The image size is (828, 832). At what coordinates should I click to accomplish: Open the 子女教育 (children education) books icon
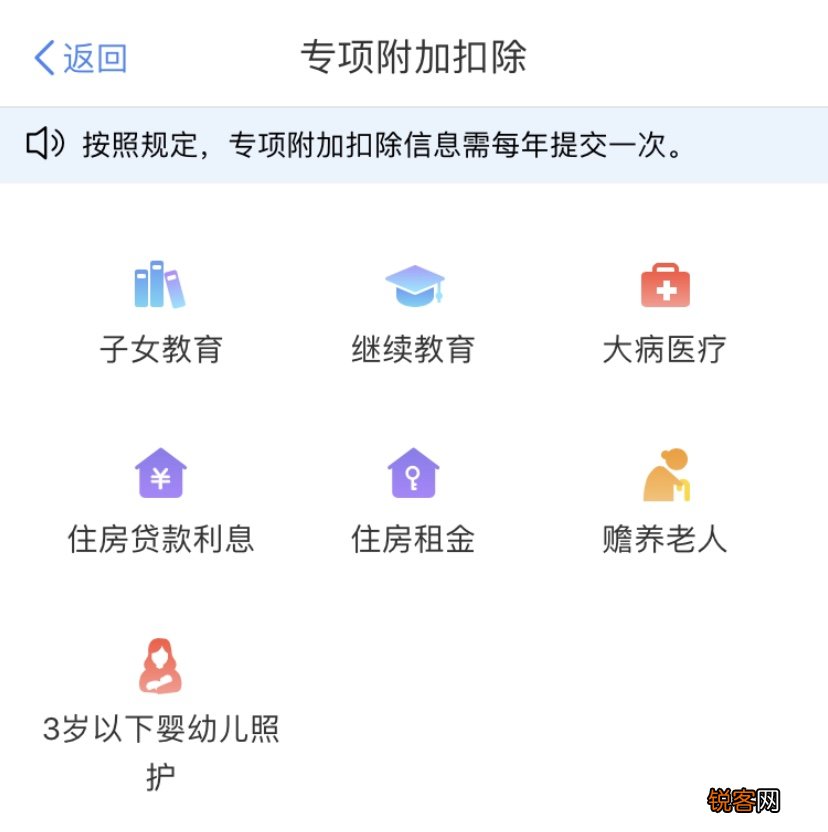[158, 284]
